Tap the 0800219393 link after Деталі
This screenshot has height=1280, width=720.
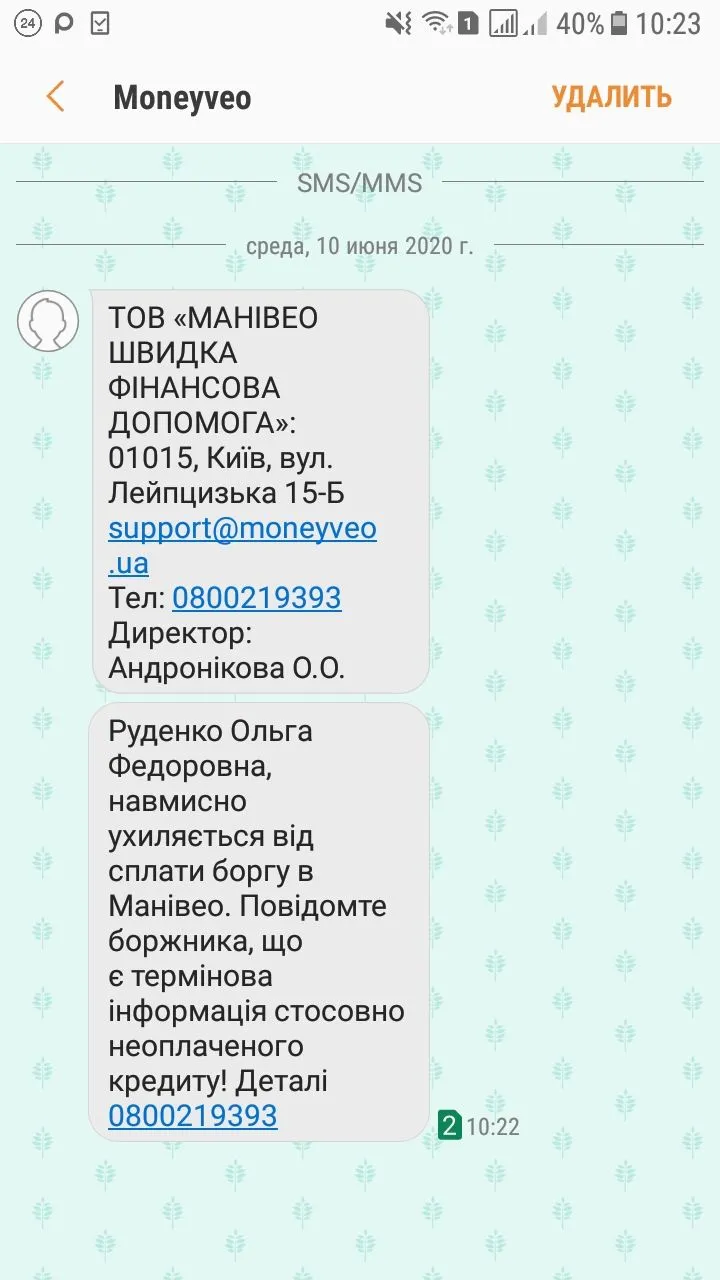pyautogui.click(x=192, y=1116)
